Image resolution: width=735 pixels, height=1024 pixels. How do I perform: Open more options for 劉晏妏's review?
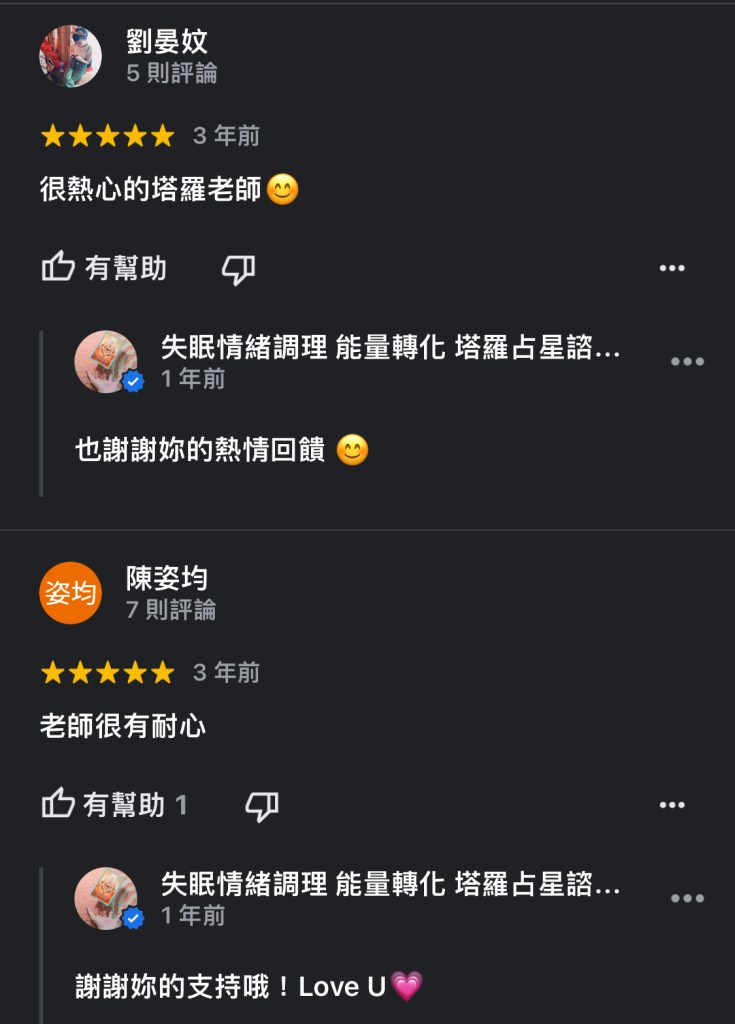click(672, 268)
